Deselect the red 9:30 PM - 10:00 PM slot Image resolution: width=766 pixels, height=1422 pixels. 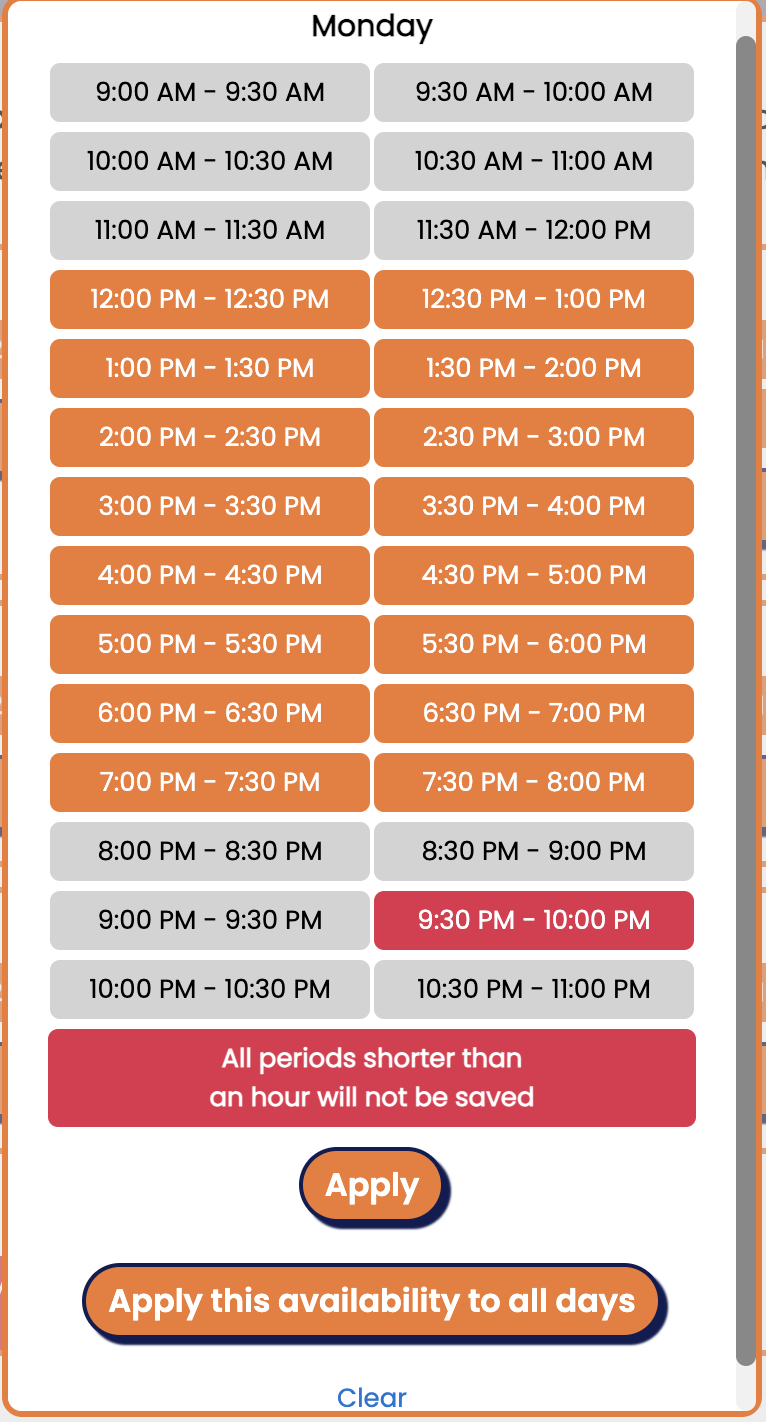tap(534, 920)
